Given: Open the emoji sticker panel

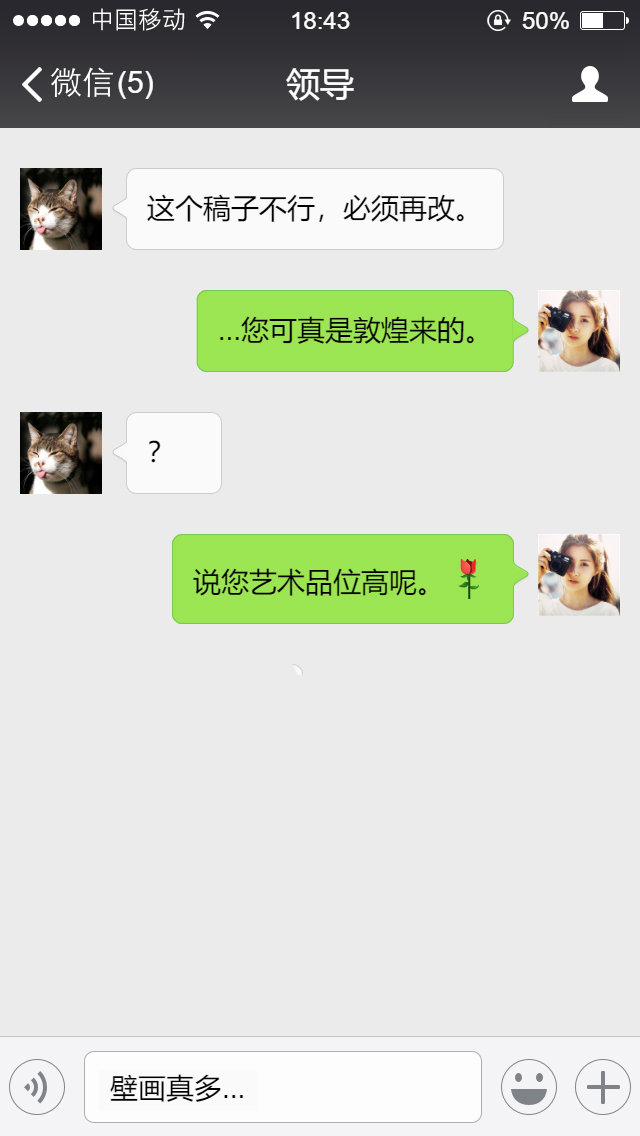Looking at the screenshot, I should click(528, 1087).
